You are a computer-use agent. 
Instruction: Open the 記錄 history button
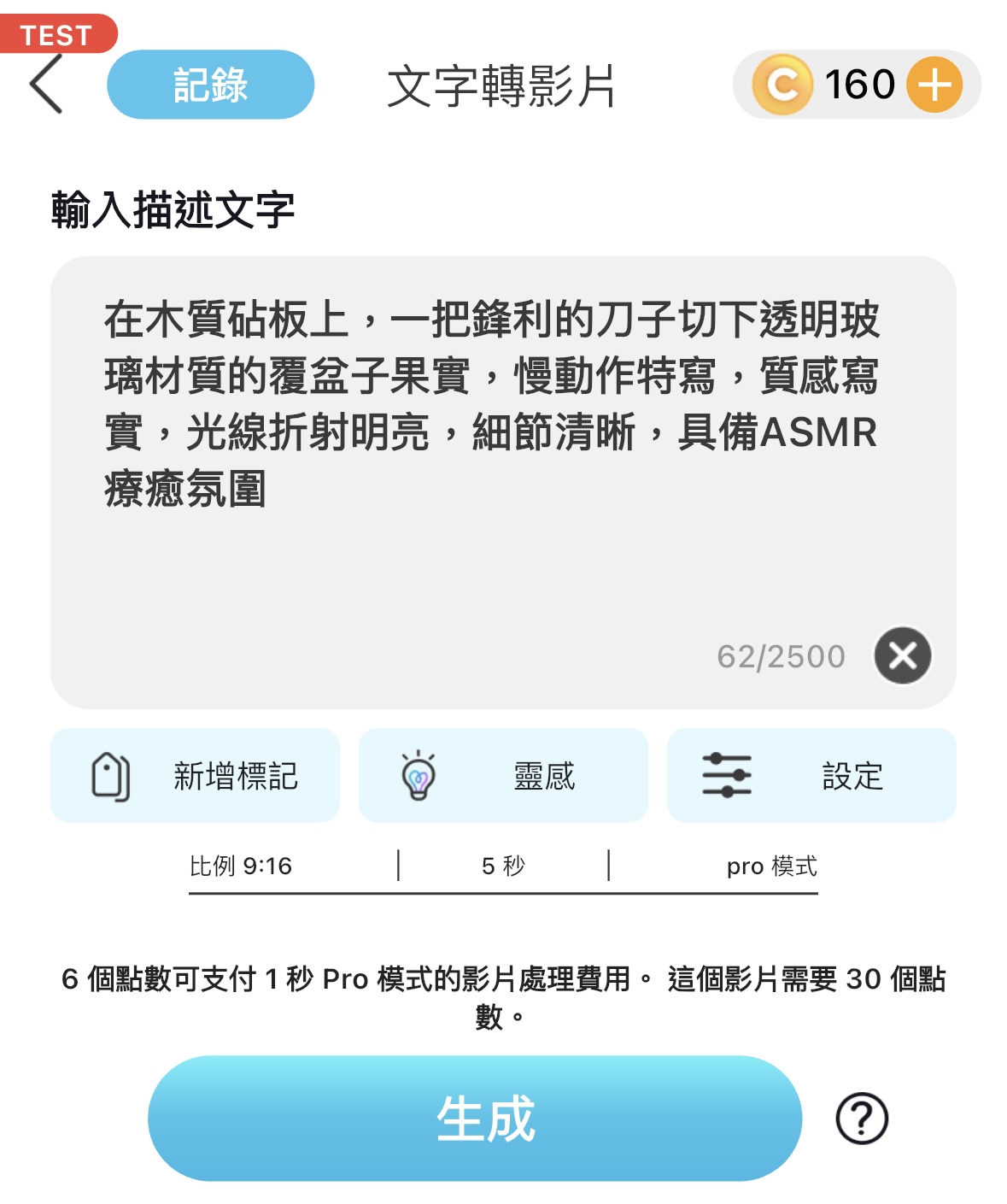pos(210,85)
